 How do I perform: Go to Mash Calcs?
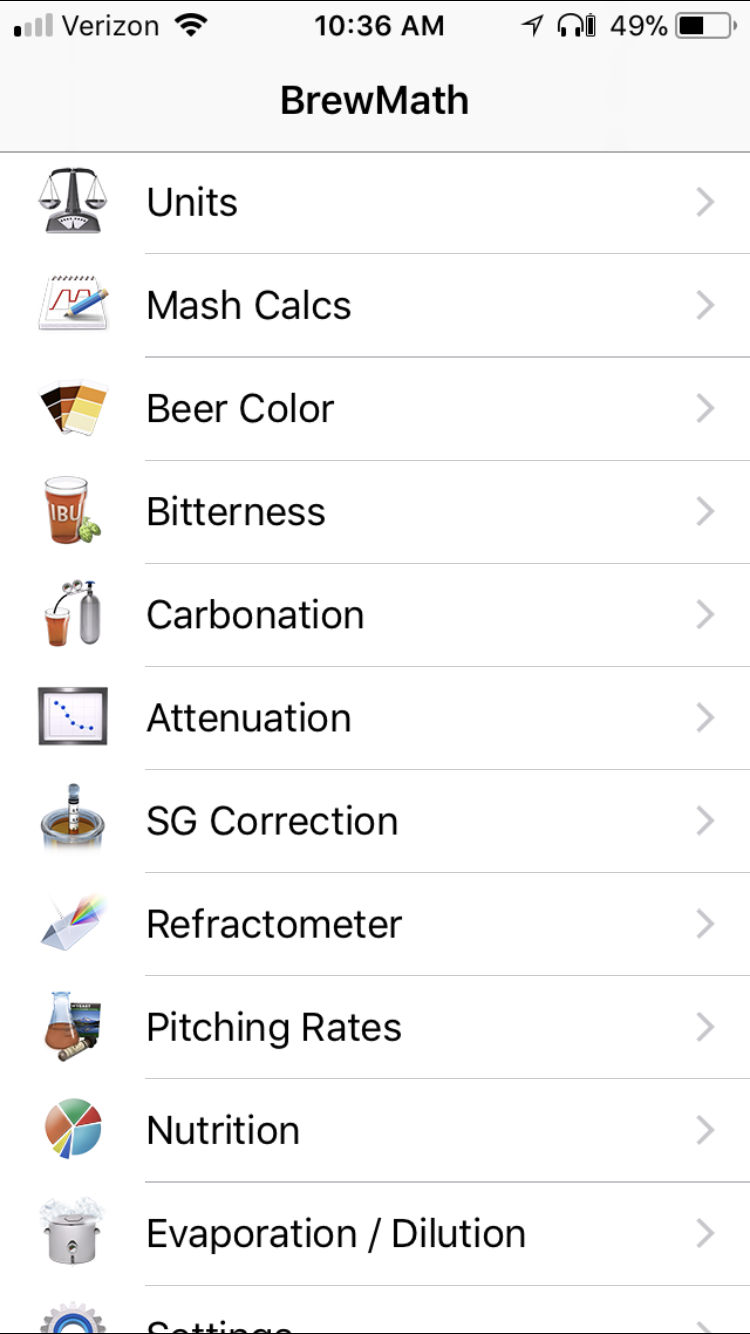[x=375, y=306]
